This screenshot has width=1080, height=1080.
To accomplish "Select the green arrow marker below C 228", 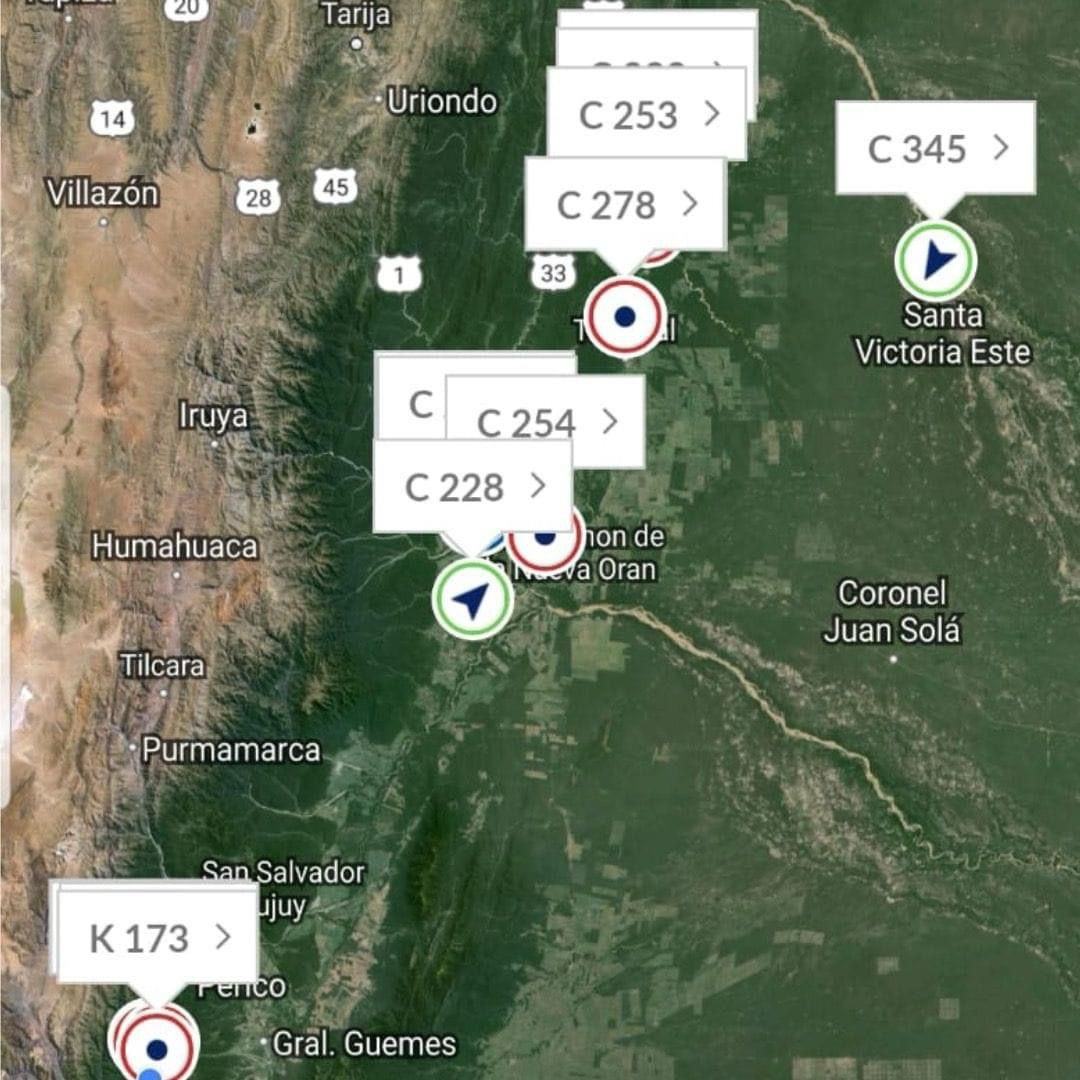I will click(x=472, y=600).
